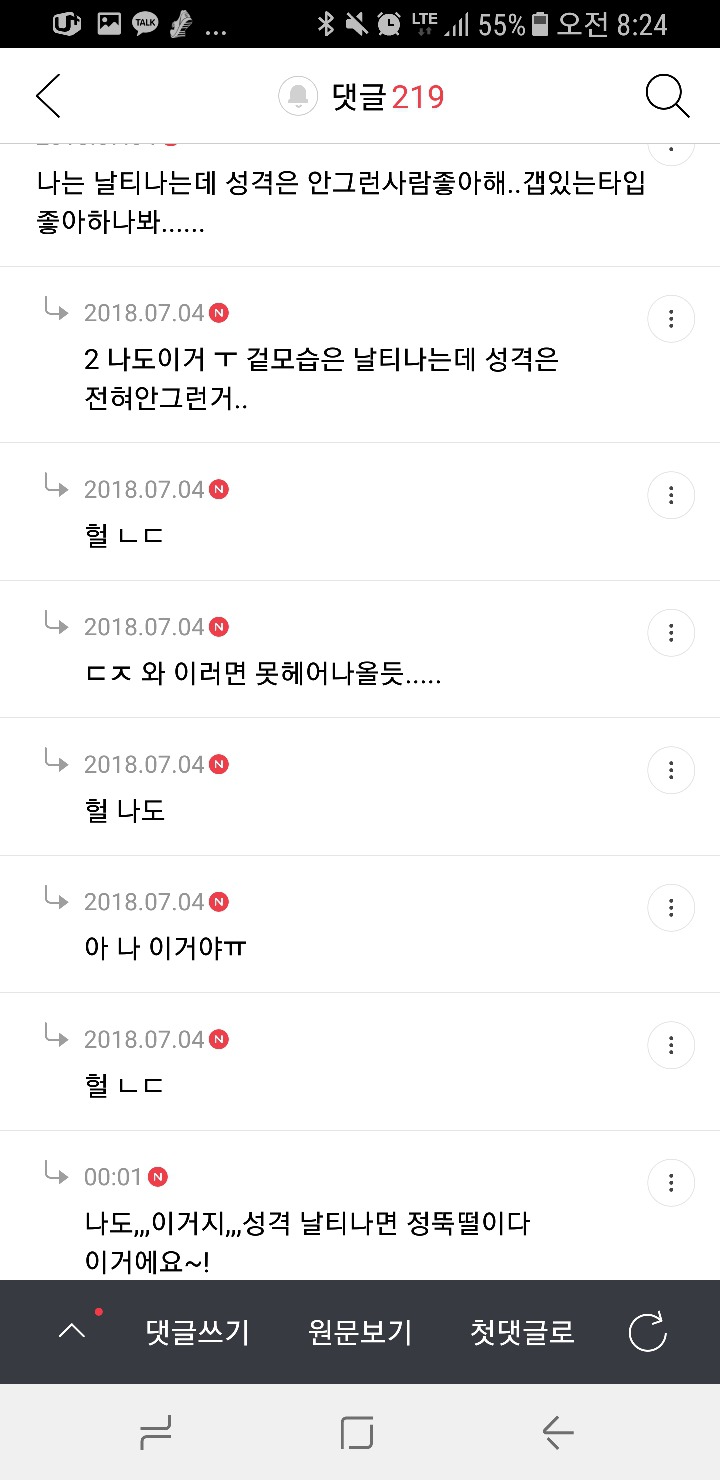Open options for the '아 나 이거야ㅠ' reply
The width and height of the screenshot is (720, 1480).
(671, 908)
